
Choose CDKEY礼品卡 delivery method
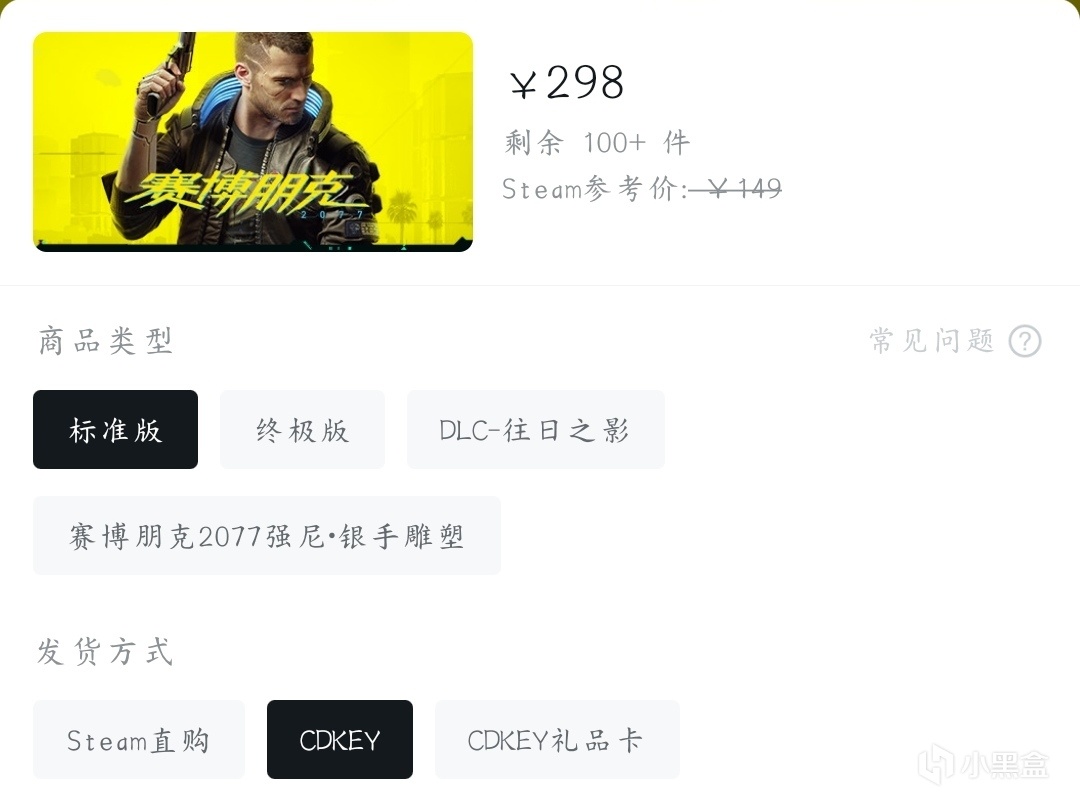coord(556,740)
